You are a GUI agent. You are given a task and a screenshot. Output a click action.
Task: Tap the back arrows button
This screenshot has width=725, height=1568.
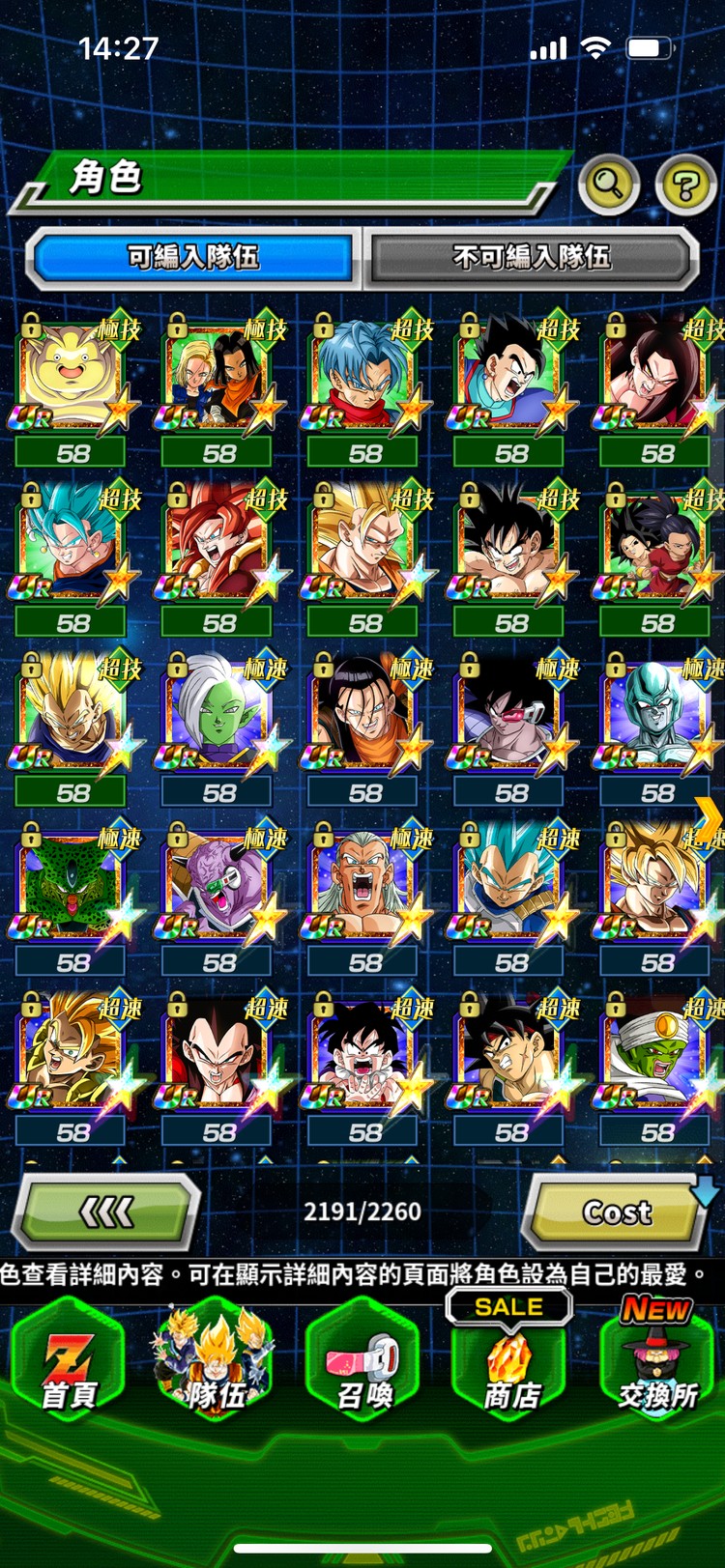pos(105,1211)
